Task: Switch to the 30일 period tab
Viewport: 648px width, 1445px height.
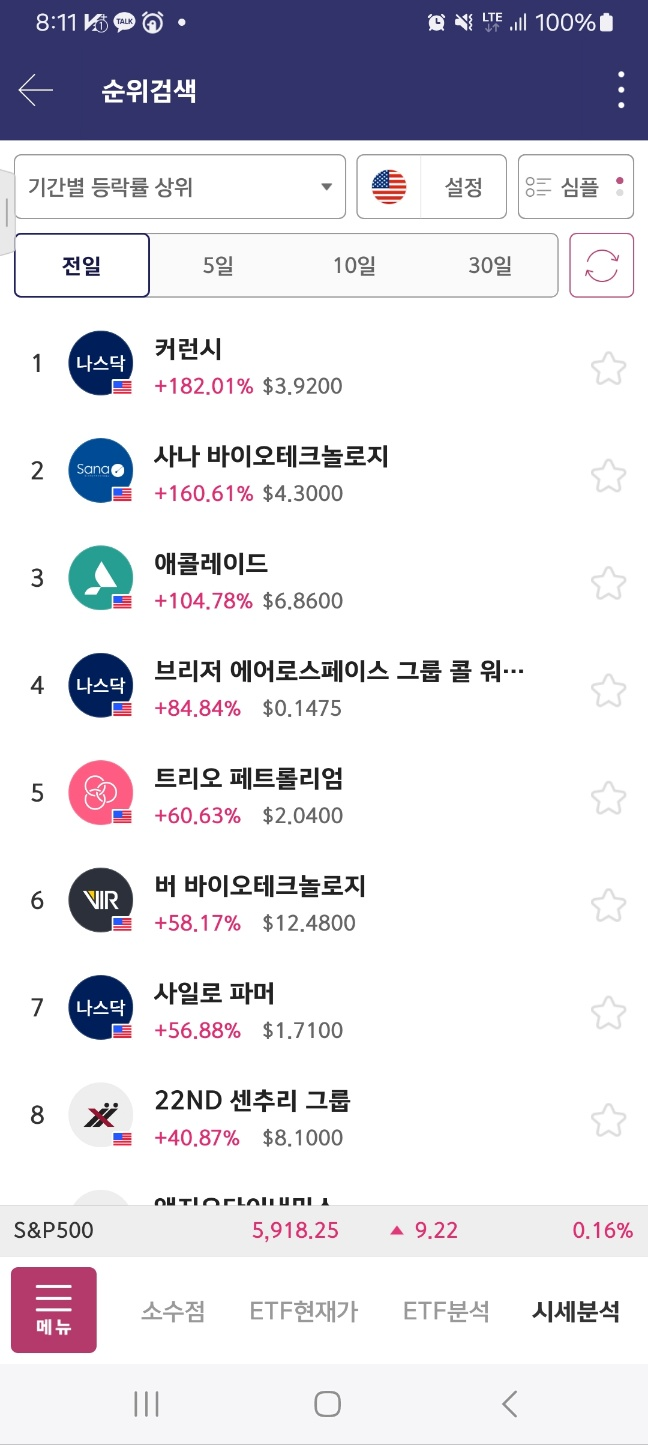Action: 490,266
